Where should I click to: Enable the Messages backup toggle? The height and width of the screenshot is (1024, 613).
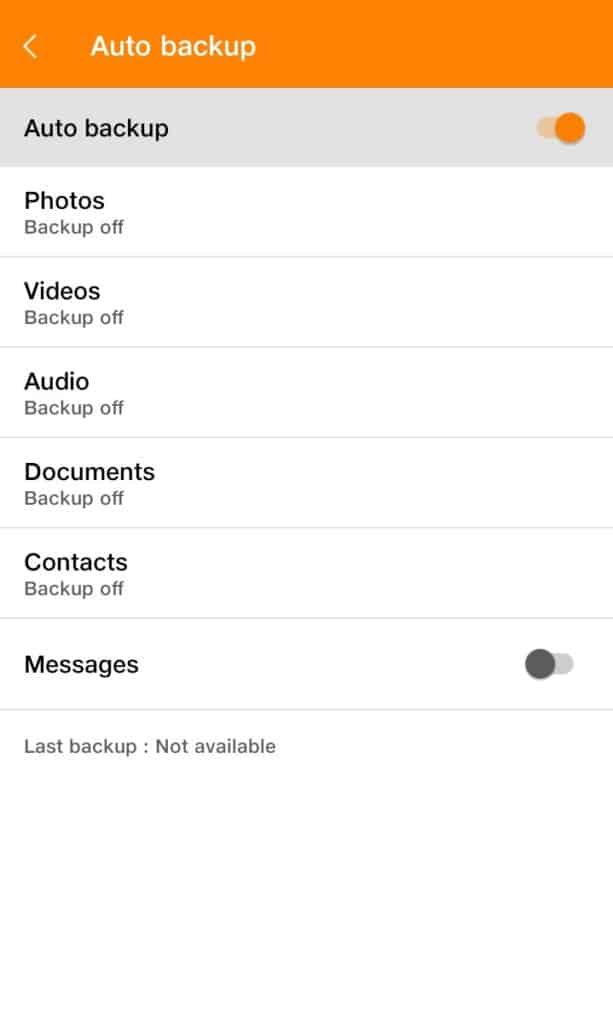coord(549,664)
